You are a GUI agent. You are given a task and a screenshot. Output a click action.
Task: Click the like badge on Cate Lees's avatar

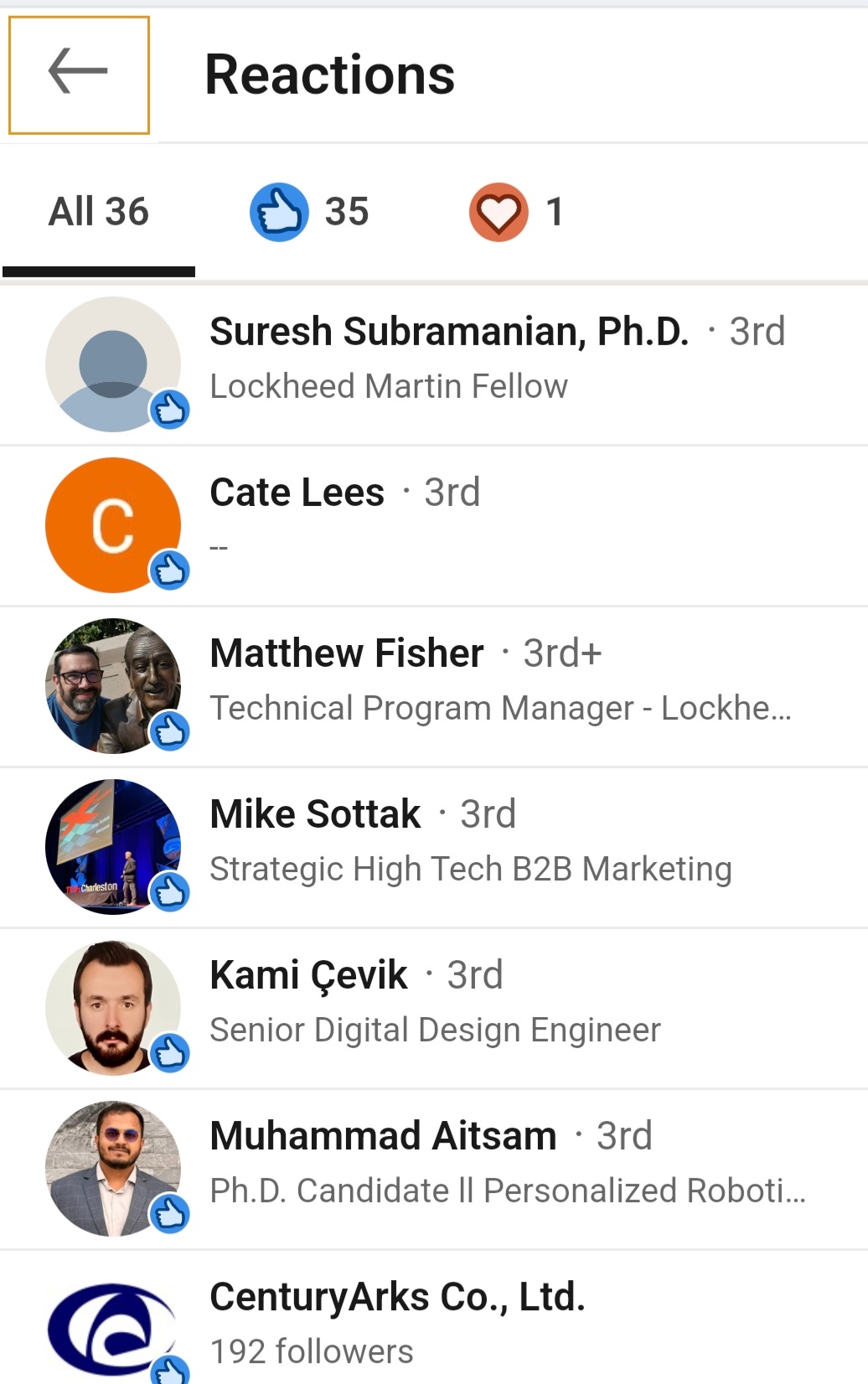coord(170,569)
